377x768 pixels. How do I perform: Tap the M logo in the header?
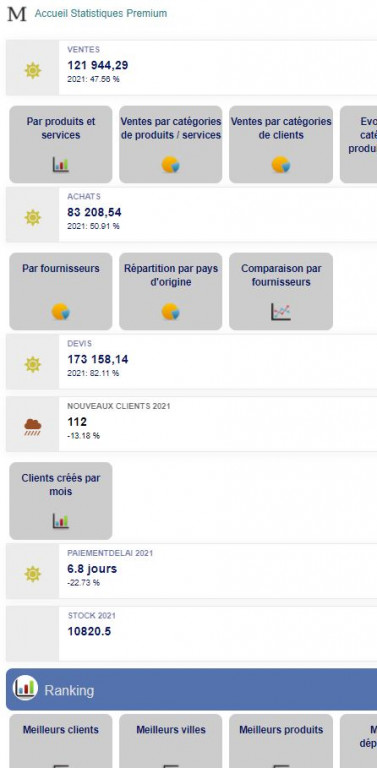[x=17, y=14]
